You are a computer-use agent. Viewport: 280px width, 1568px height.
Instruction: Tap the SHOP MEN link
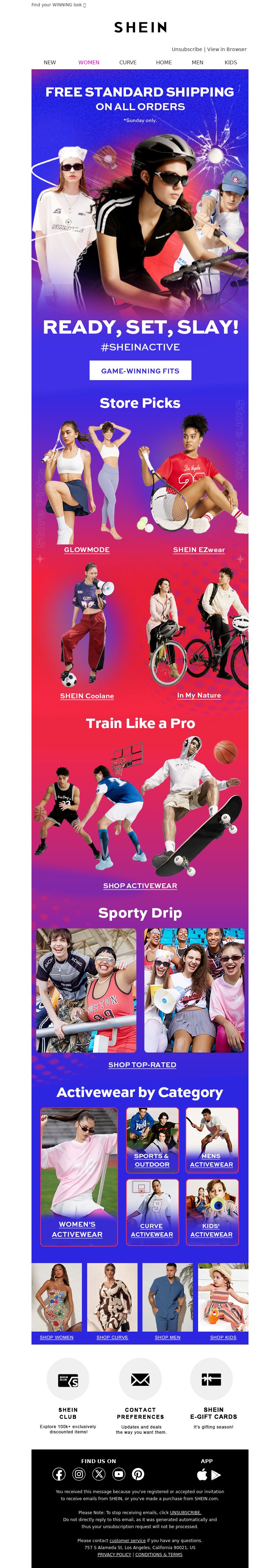tap(167, 1337)
